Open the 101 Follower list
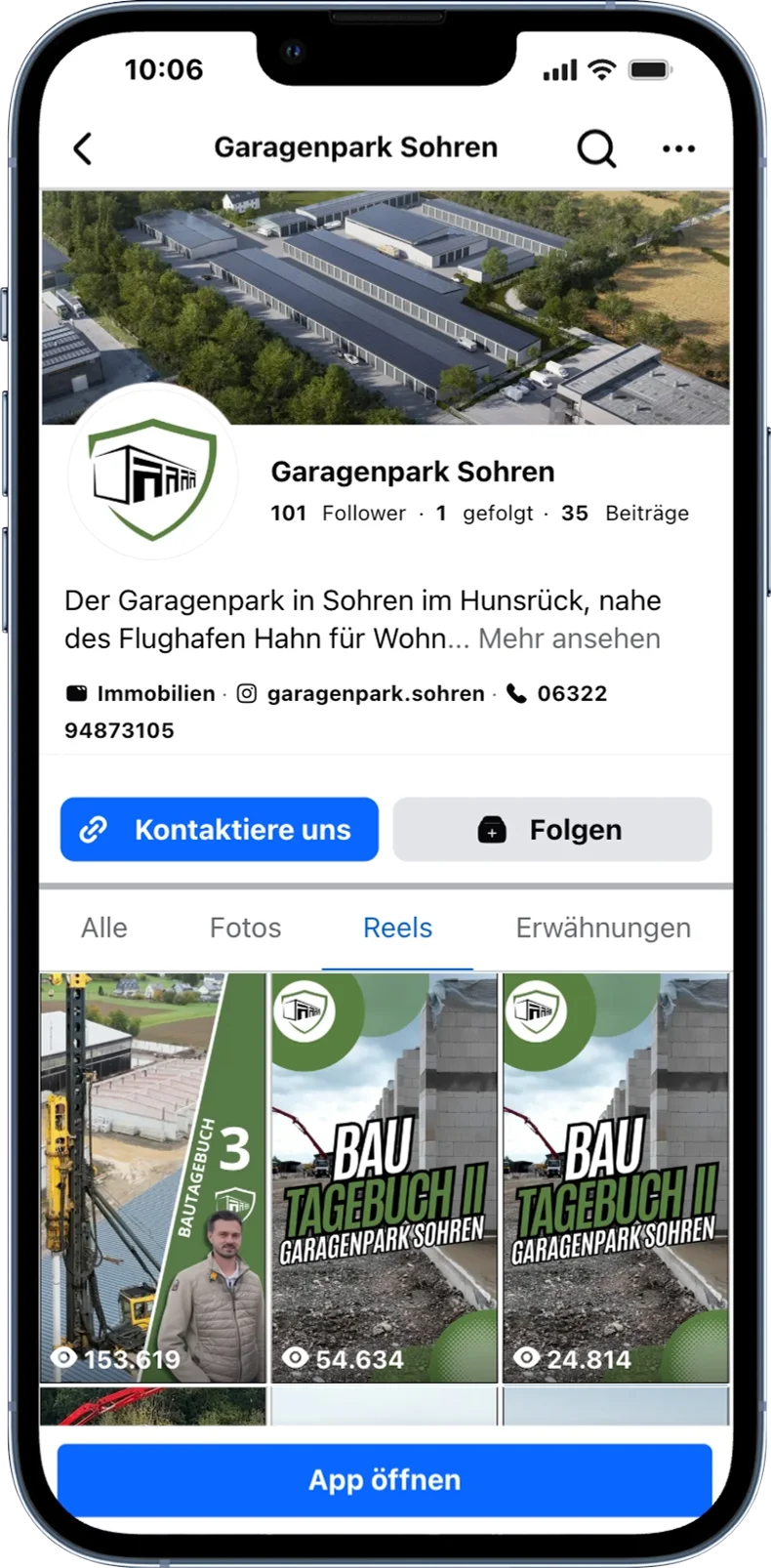The height and width of the screenshot is (1568, 771). tap(339, 513)
